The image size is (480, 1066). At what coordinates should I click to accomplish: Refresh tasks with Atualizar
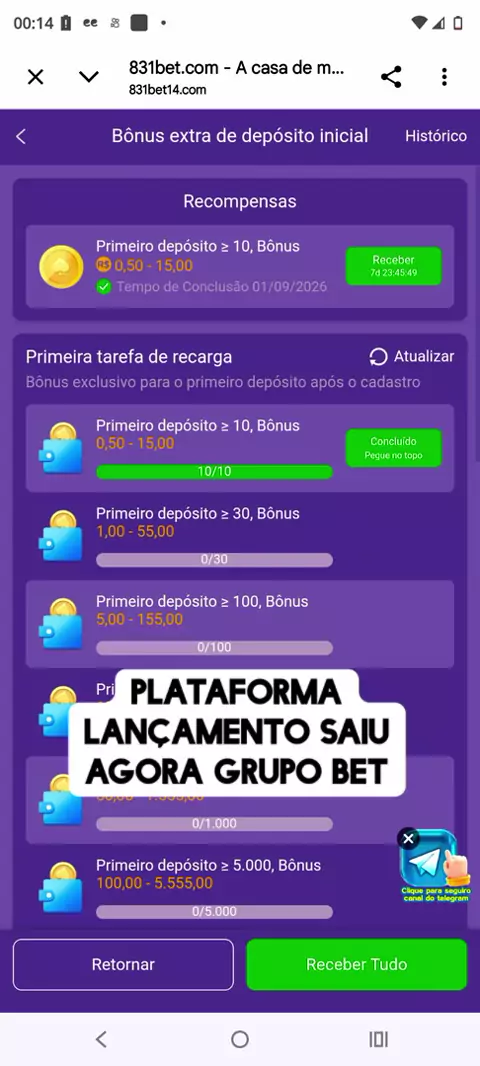(411, 356)
